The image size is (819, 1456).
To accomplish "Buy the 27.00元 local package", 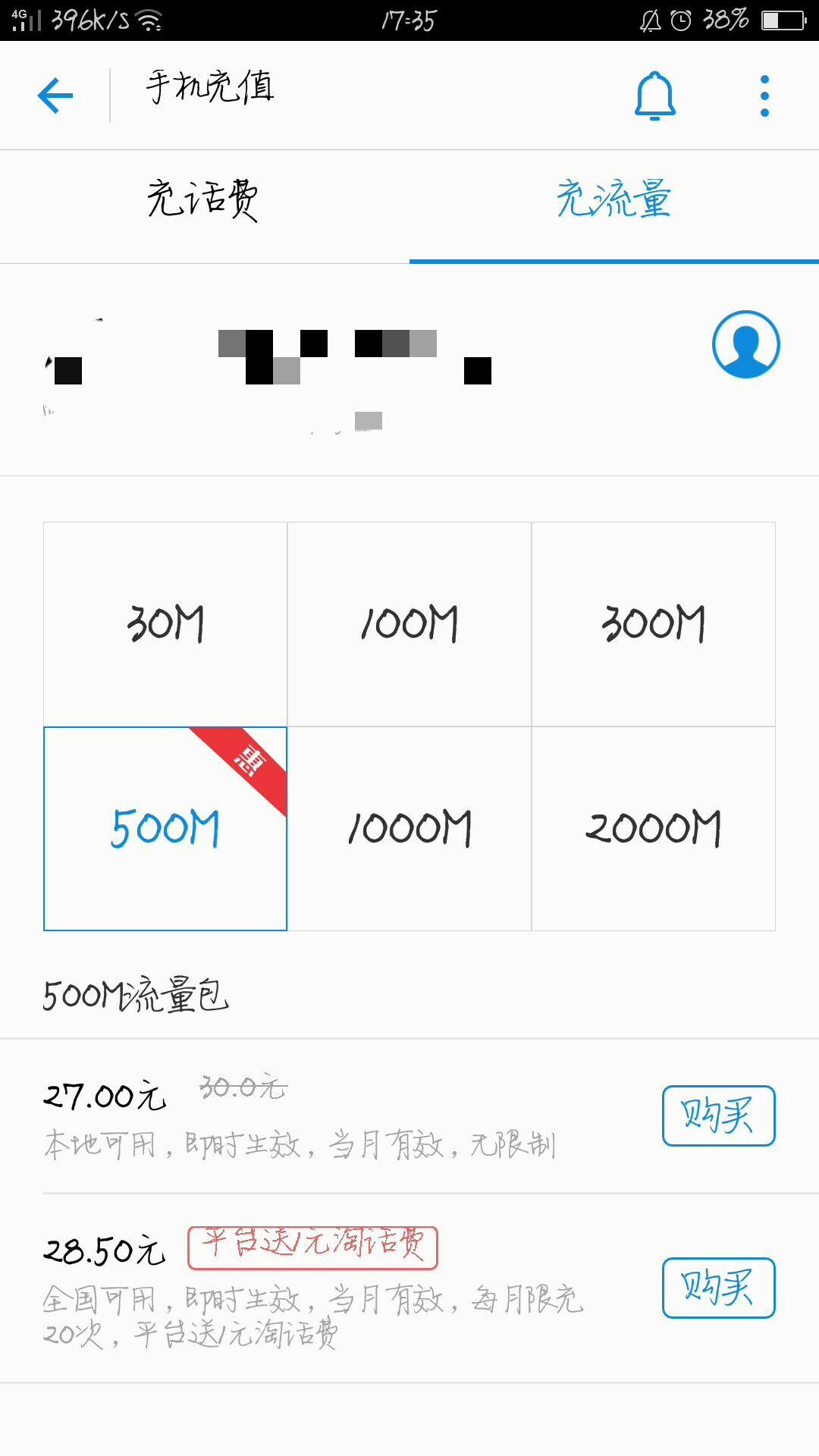I will (x=718, y=1116).
